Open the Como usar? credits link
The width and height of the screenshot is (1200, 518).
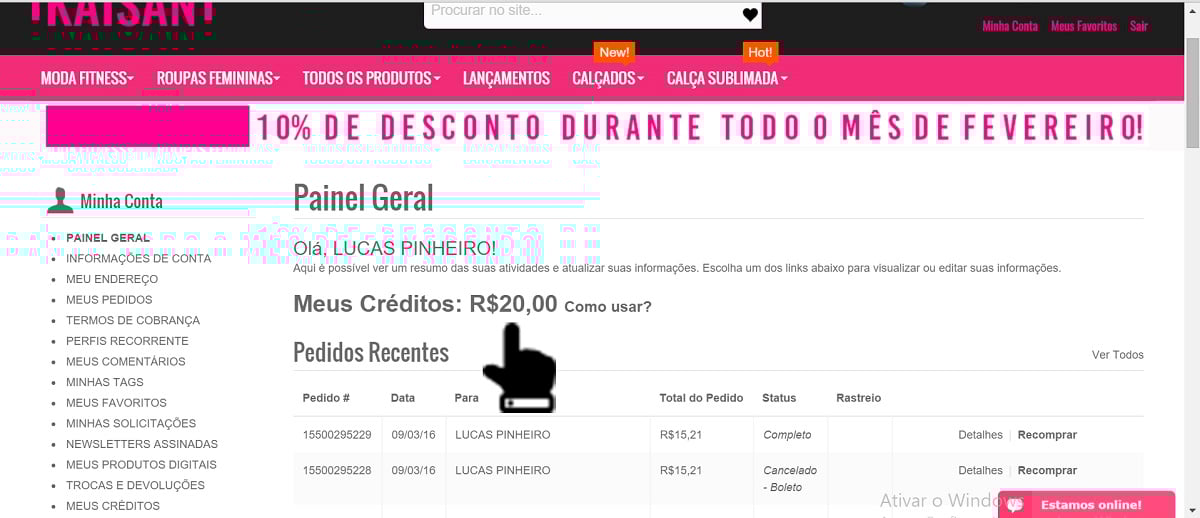[x=607, y=307]
